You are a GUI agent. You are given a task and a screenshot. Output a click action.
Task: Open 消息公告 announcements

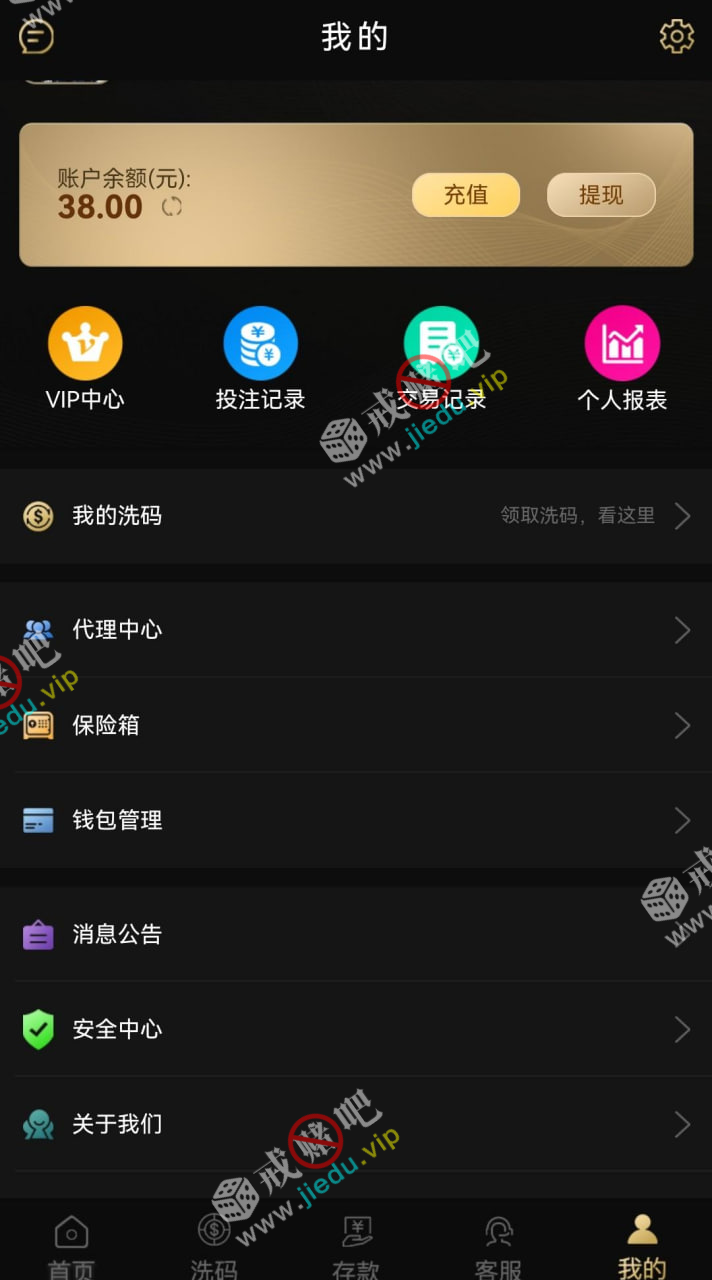[356, 934]
